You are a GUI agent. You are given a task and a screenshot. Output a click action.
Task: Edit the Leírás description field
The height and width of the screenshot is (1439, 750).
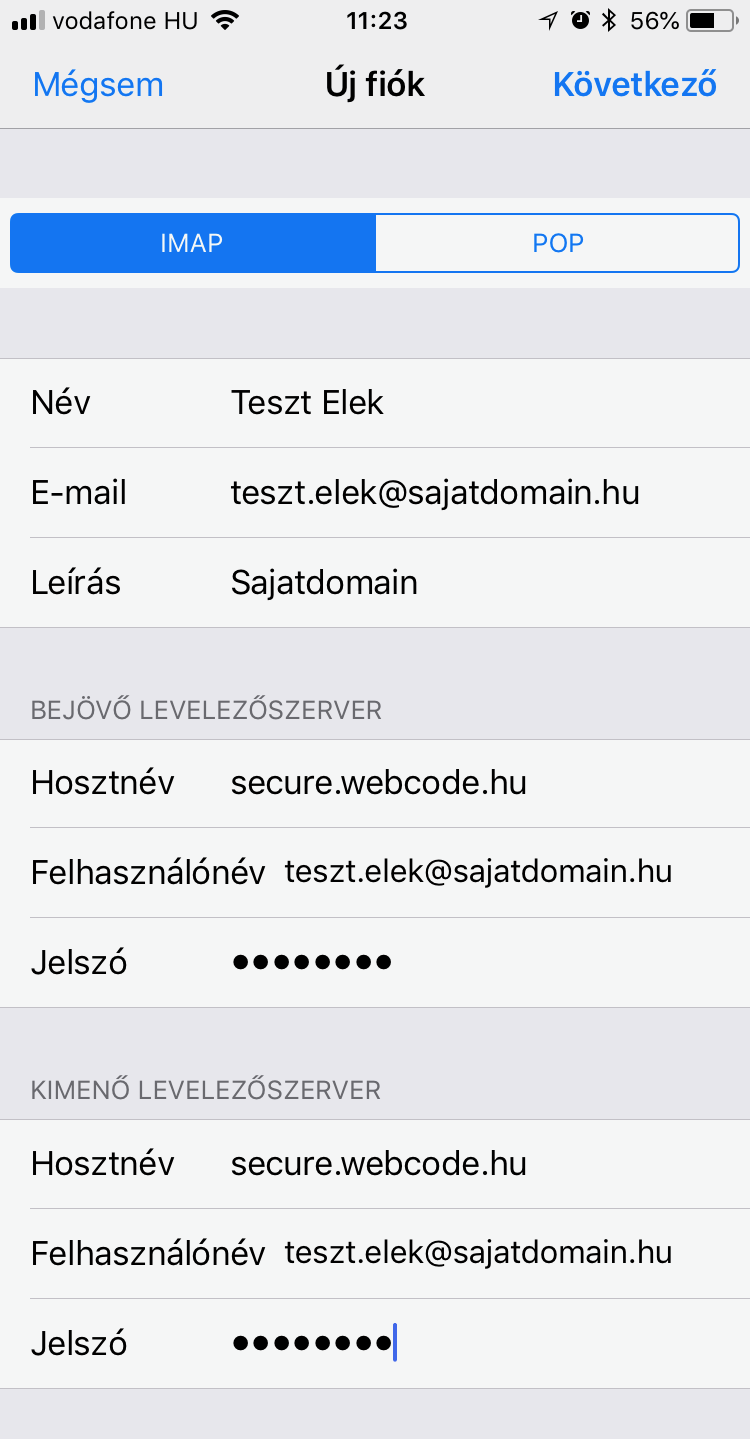pyautogui.click(x=375, y=583)
